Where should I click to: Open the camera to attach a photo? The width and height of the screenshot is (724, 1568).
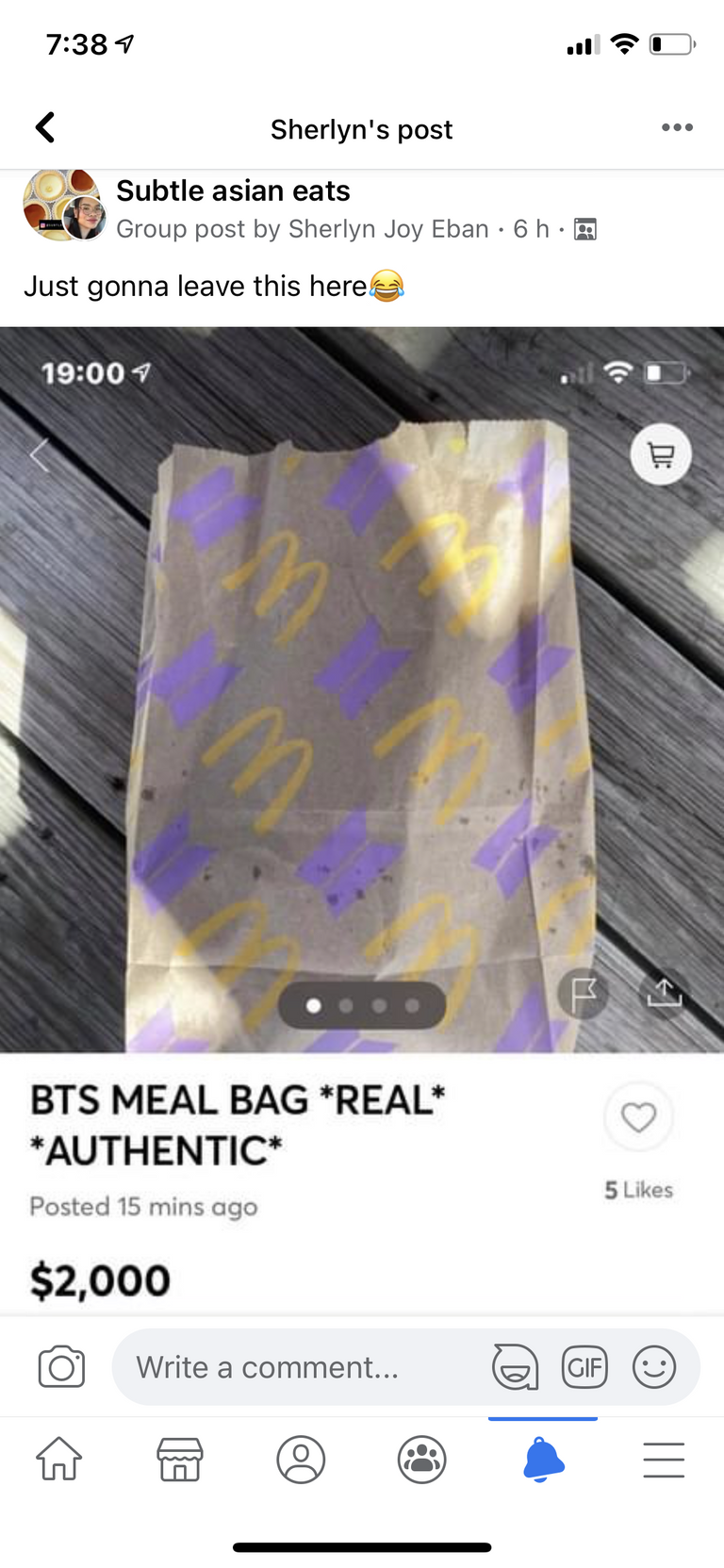pyautogui.click(x=61, y=1366)
